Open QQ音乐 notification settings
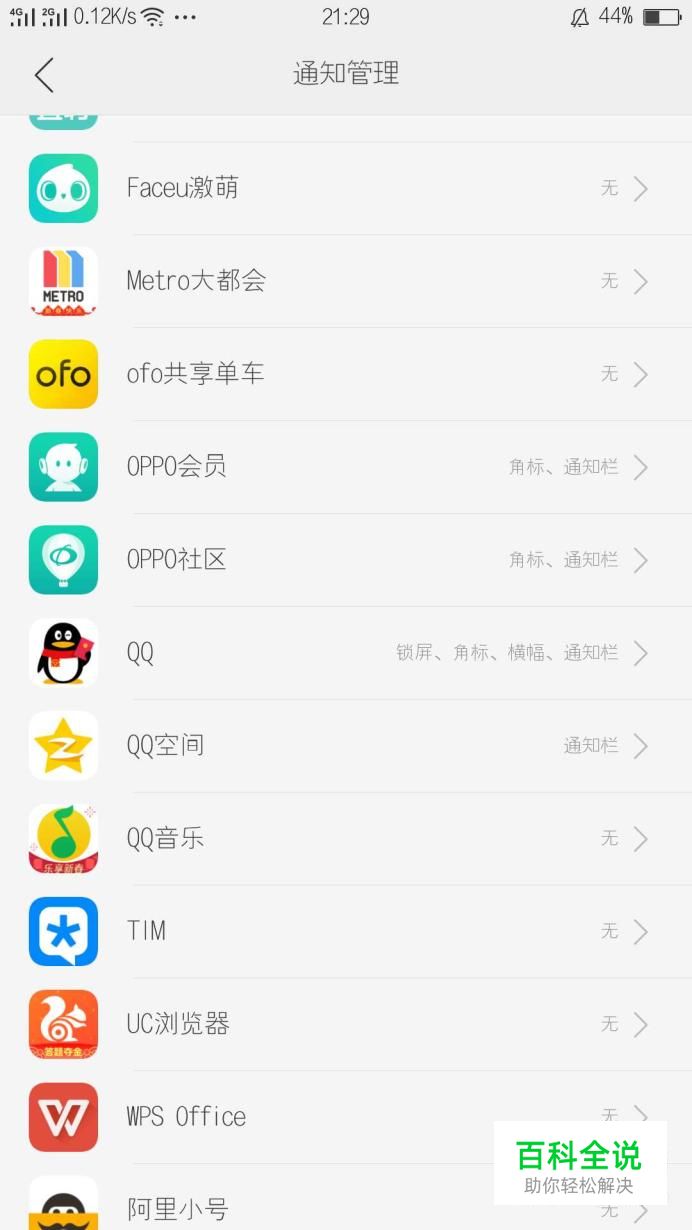This screenshot has width=692, height=1230. coord(346,839)
